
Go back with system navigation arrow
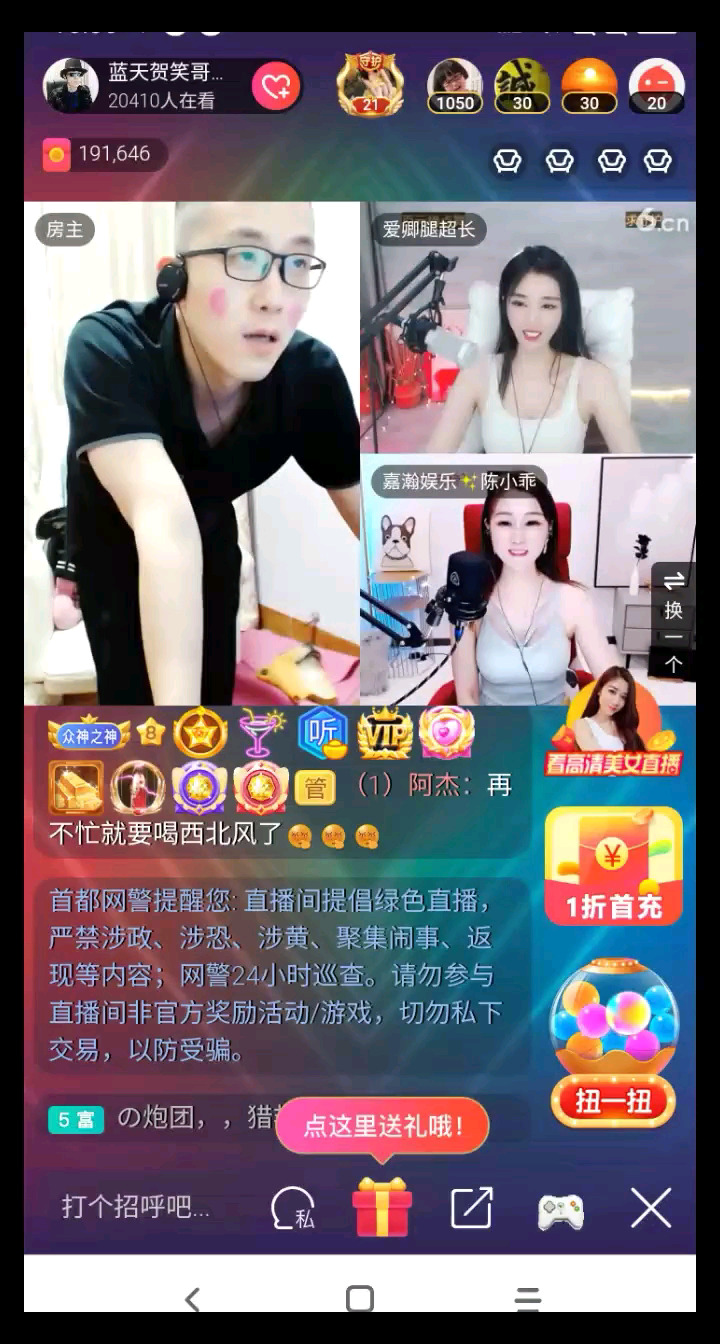click(x=192, y=1299)
